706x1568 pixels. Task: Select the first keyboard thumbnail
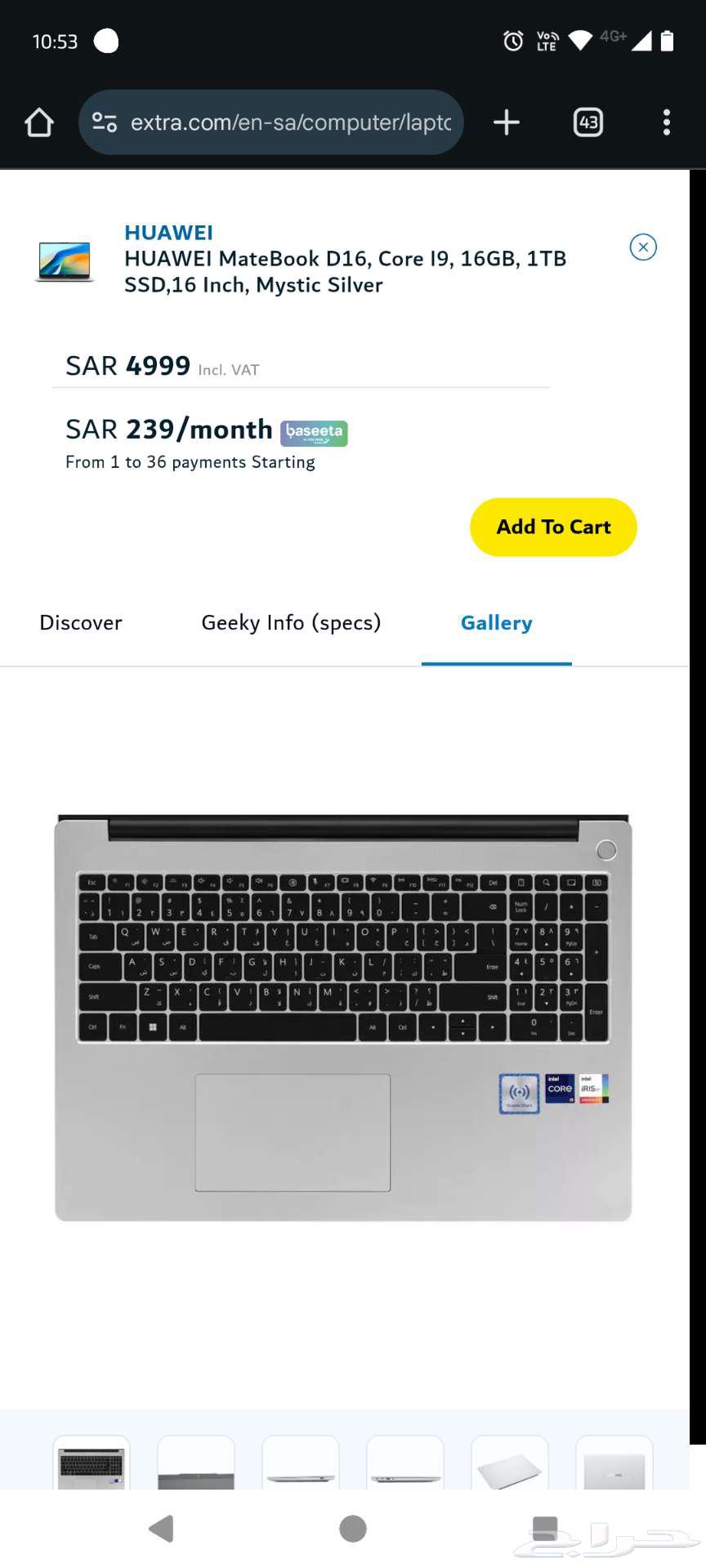pos(92,1463)
